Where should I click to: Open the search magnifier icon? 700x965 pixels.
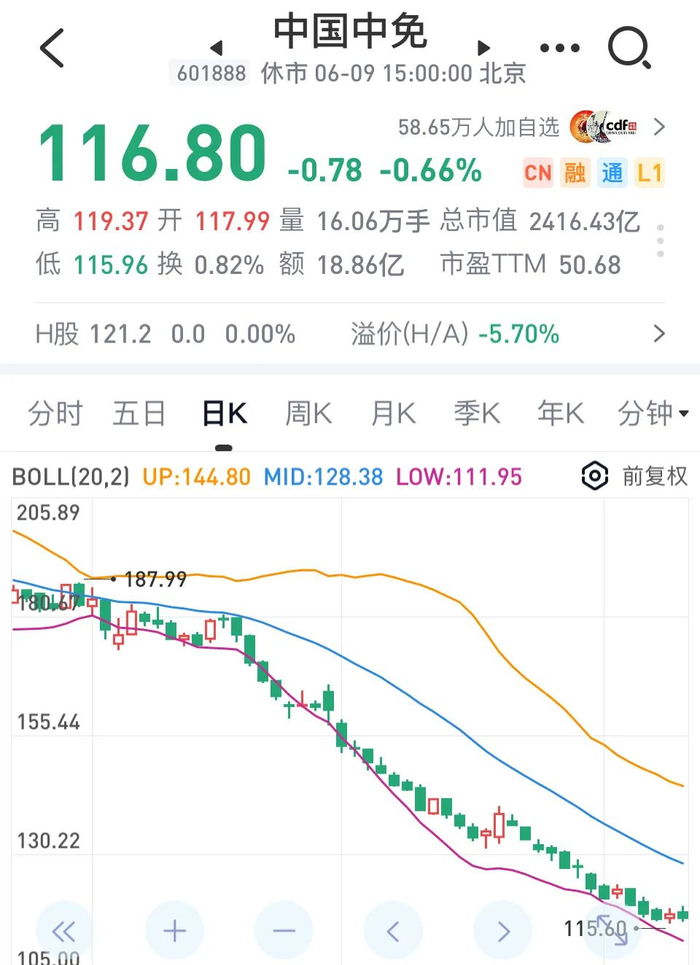coord(629,47)
